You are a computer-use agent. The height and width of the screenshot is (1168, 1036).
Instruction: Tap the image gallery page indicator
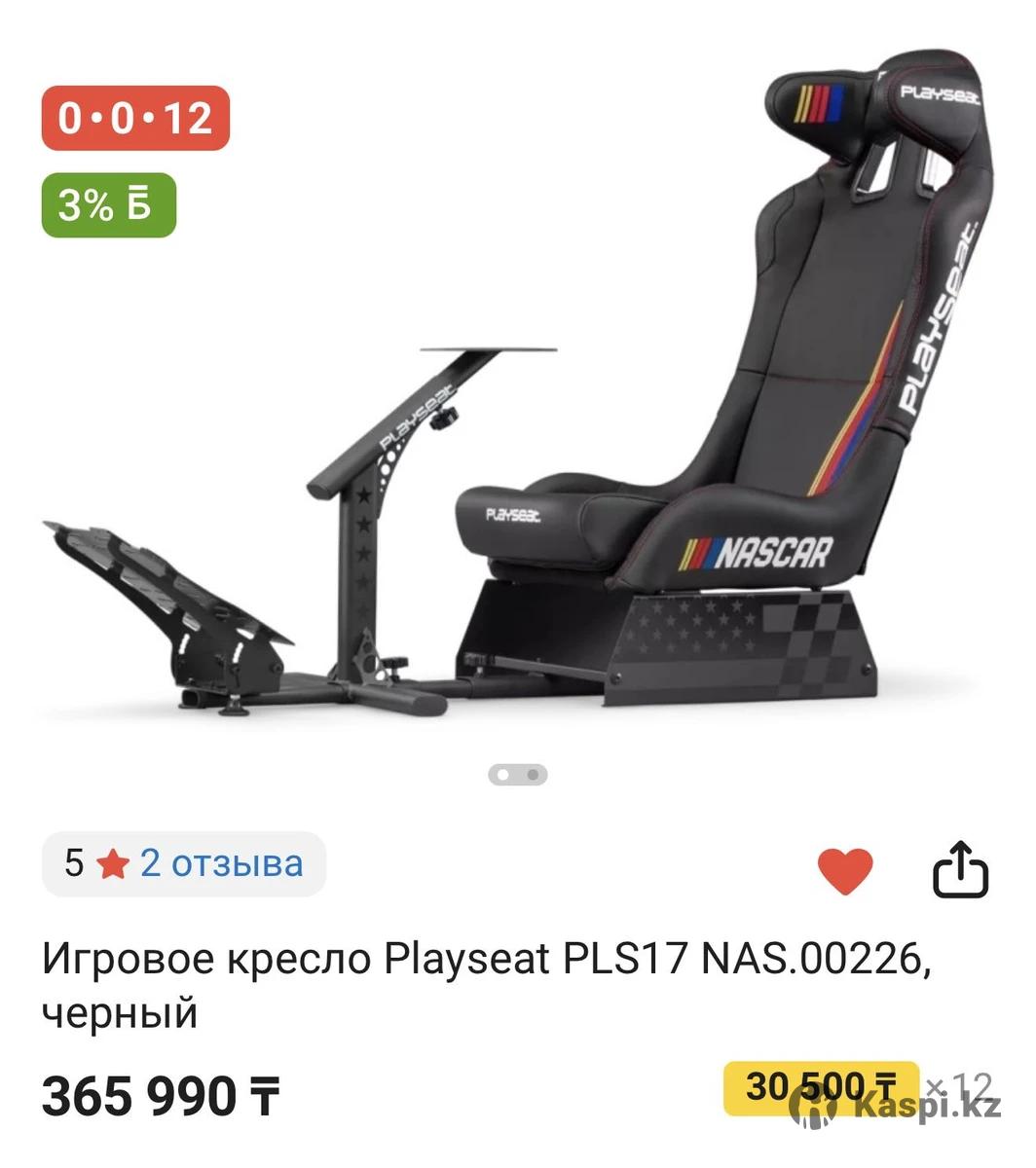[517, 775]
